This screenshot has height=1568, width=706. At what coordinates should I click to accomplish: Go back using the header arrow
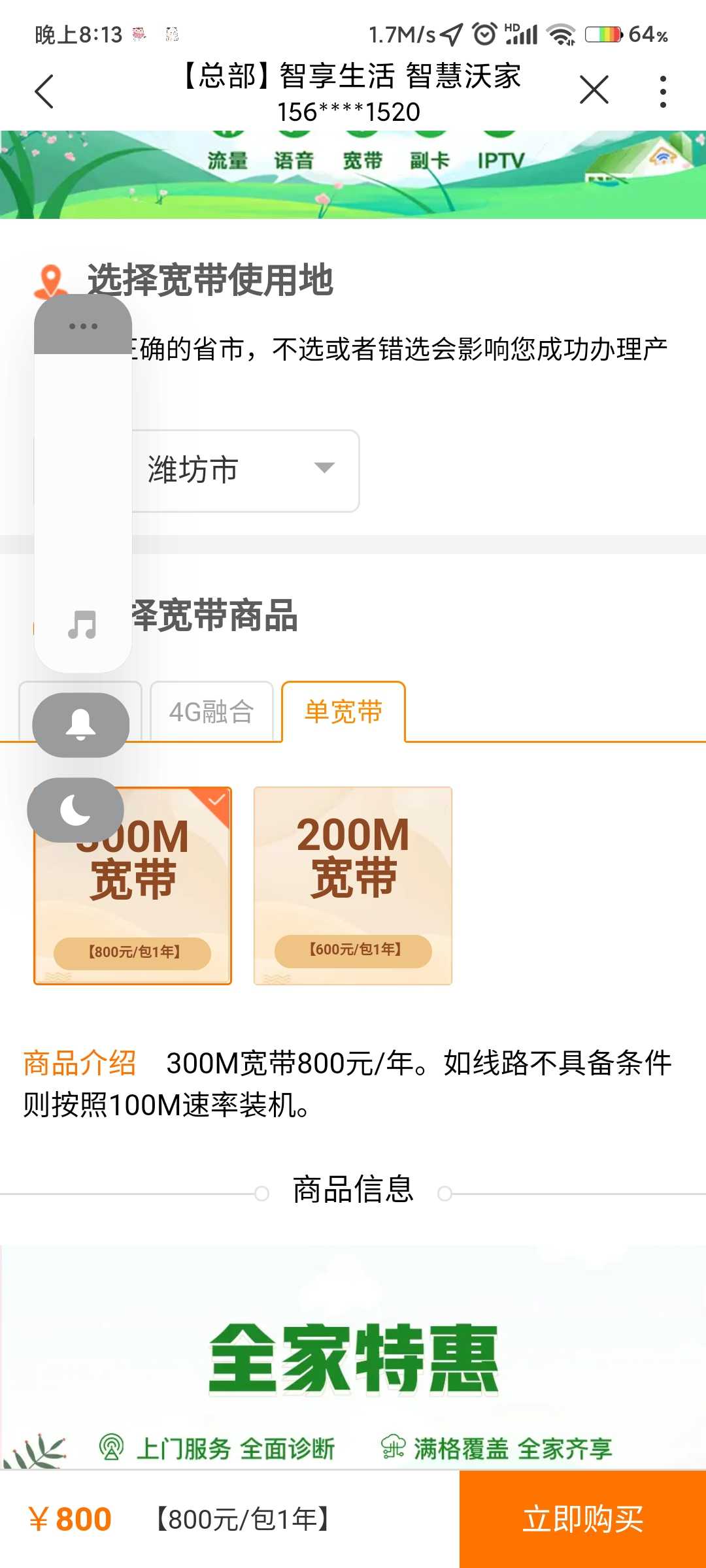[x=44, y=91]
